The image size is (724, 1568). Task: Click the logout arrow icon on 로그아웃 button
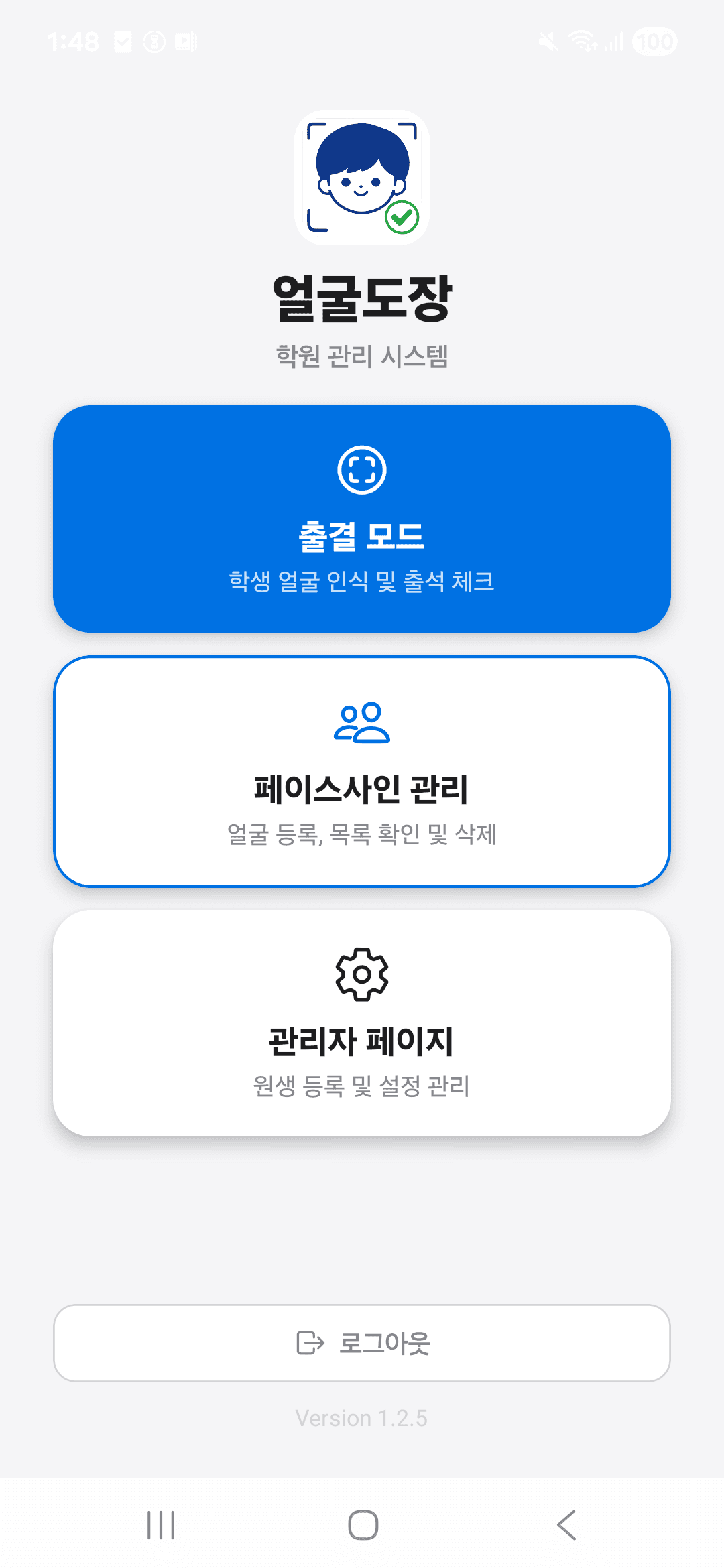tap(308, 1344)
